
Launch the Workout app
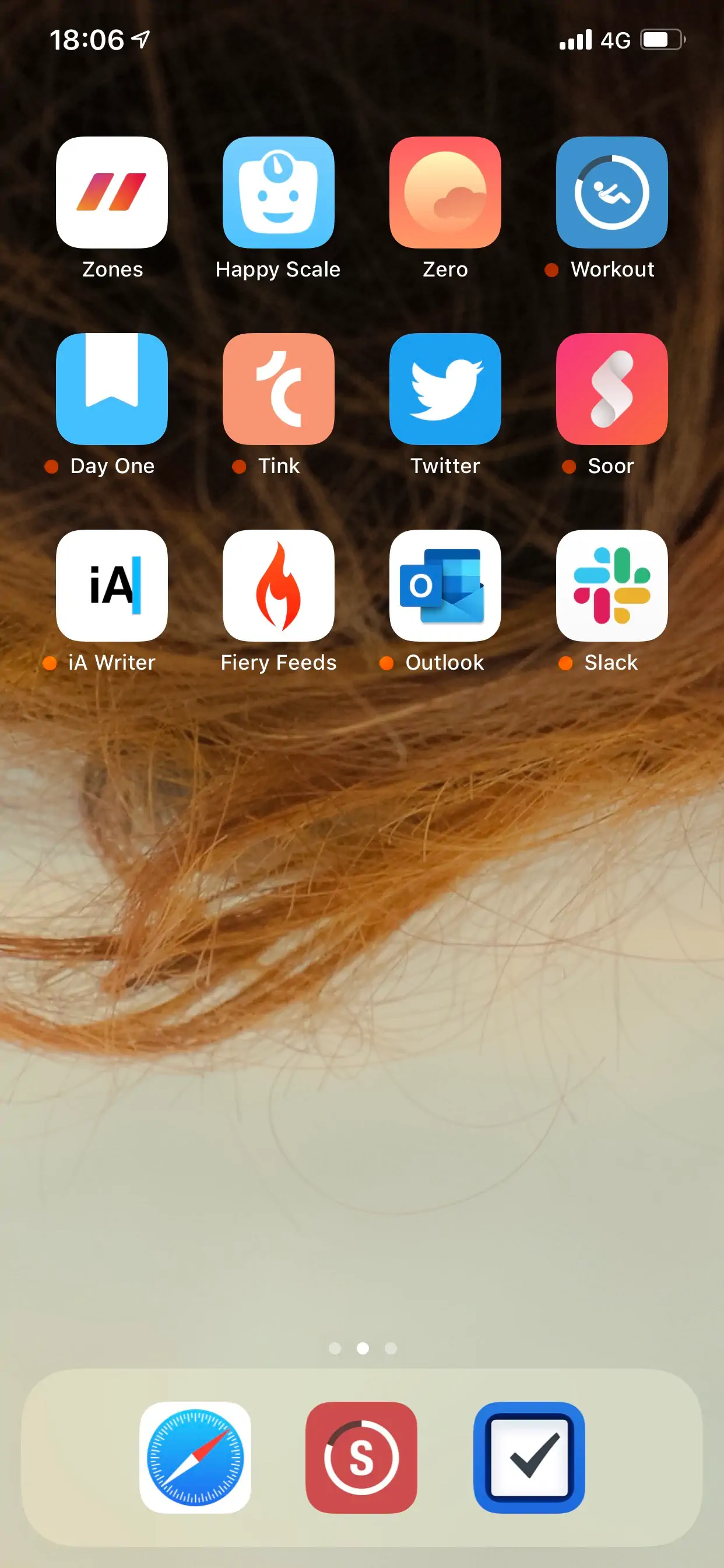(611, 192)
